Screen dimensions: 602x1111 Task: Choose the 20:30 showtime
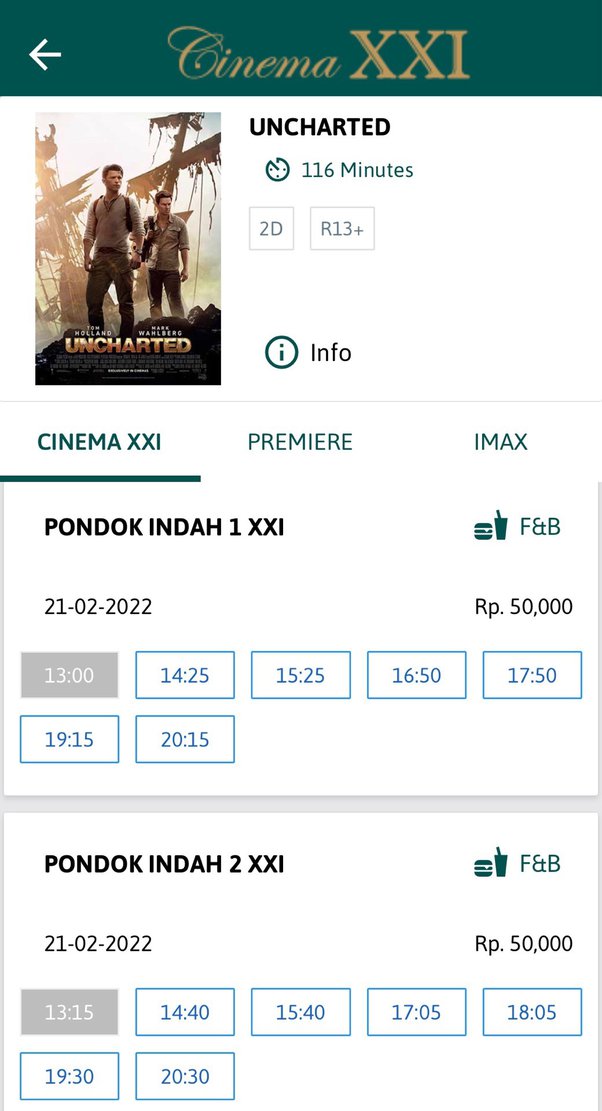[x=185, y=1076]
